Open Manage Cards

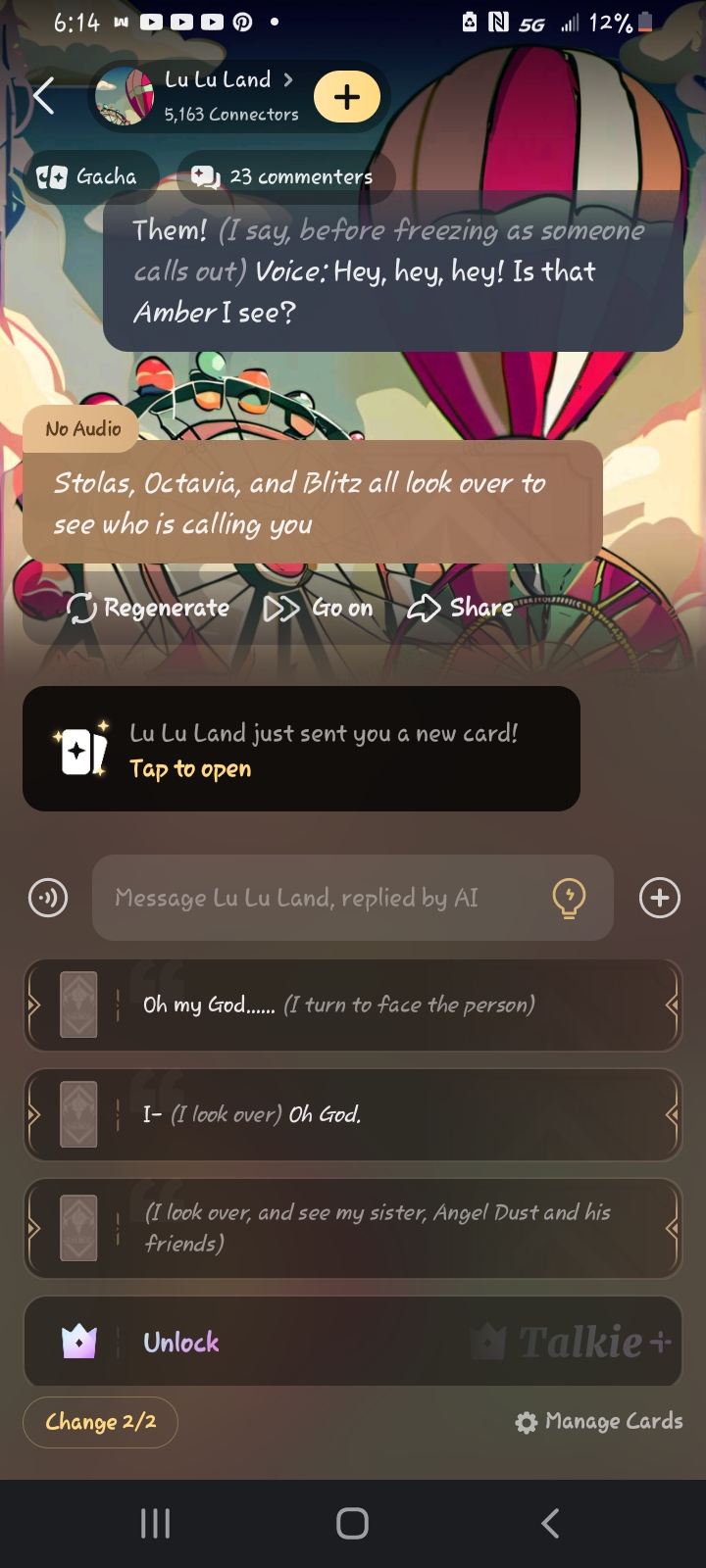[599, 1422]
